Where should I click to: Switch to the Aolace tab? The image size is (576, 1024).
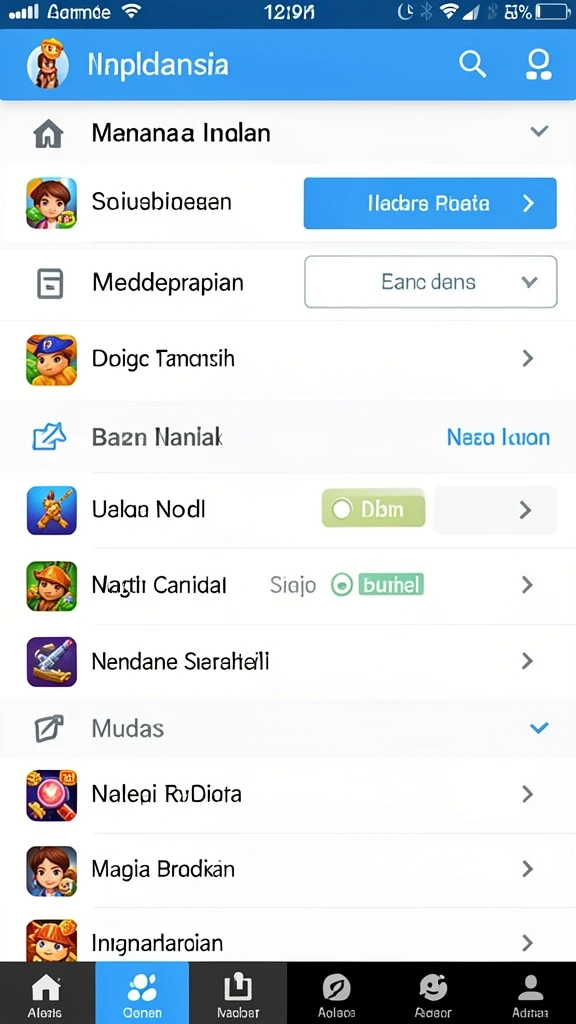(336, 993)
